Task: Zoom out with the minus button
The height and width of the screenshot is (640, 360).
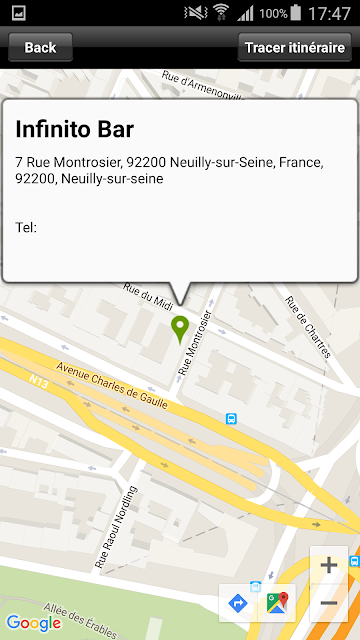Action: (329, 603)
